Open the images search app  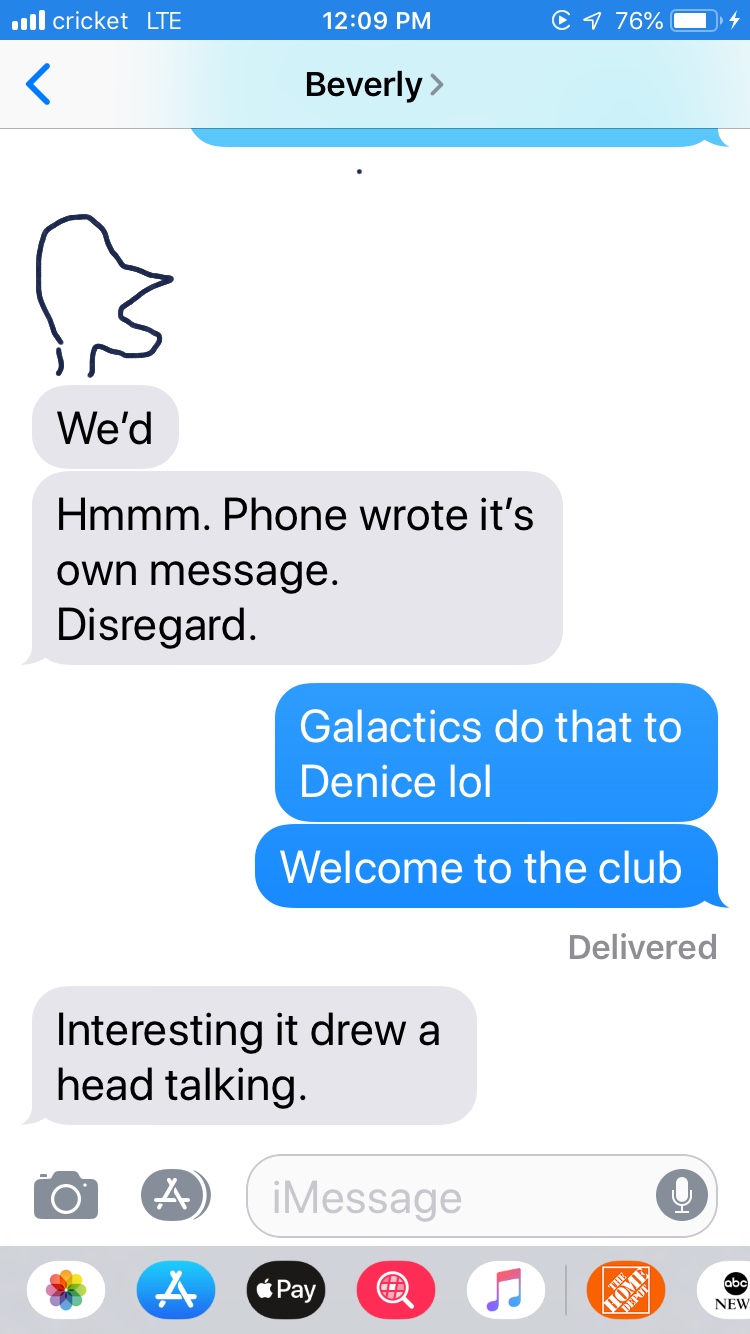click(x=396, y=1290)
